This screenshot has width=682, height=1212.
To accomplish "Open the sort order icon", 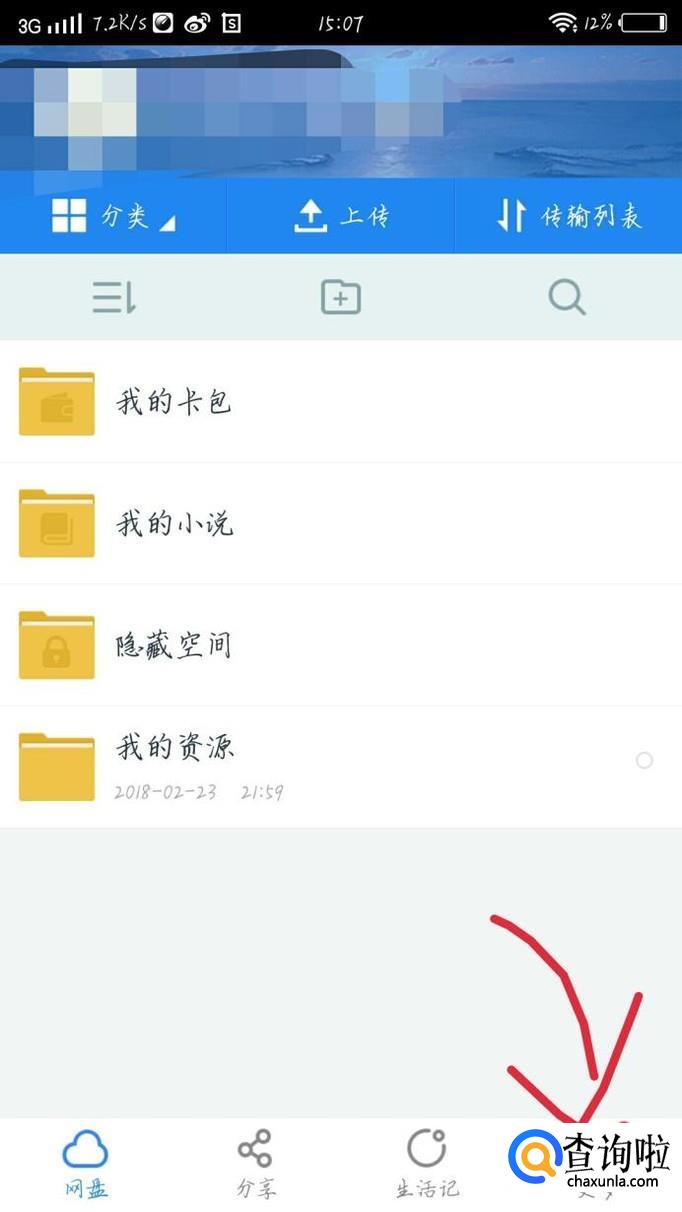I will coord(114,297).
